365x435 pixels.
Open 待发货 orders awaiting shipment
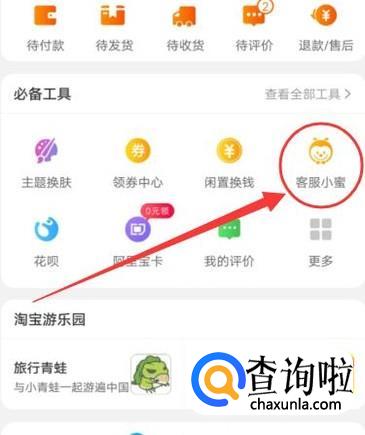coord(114,28)
